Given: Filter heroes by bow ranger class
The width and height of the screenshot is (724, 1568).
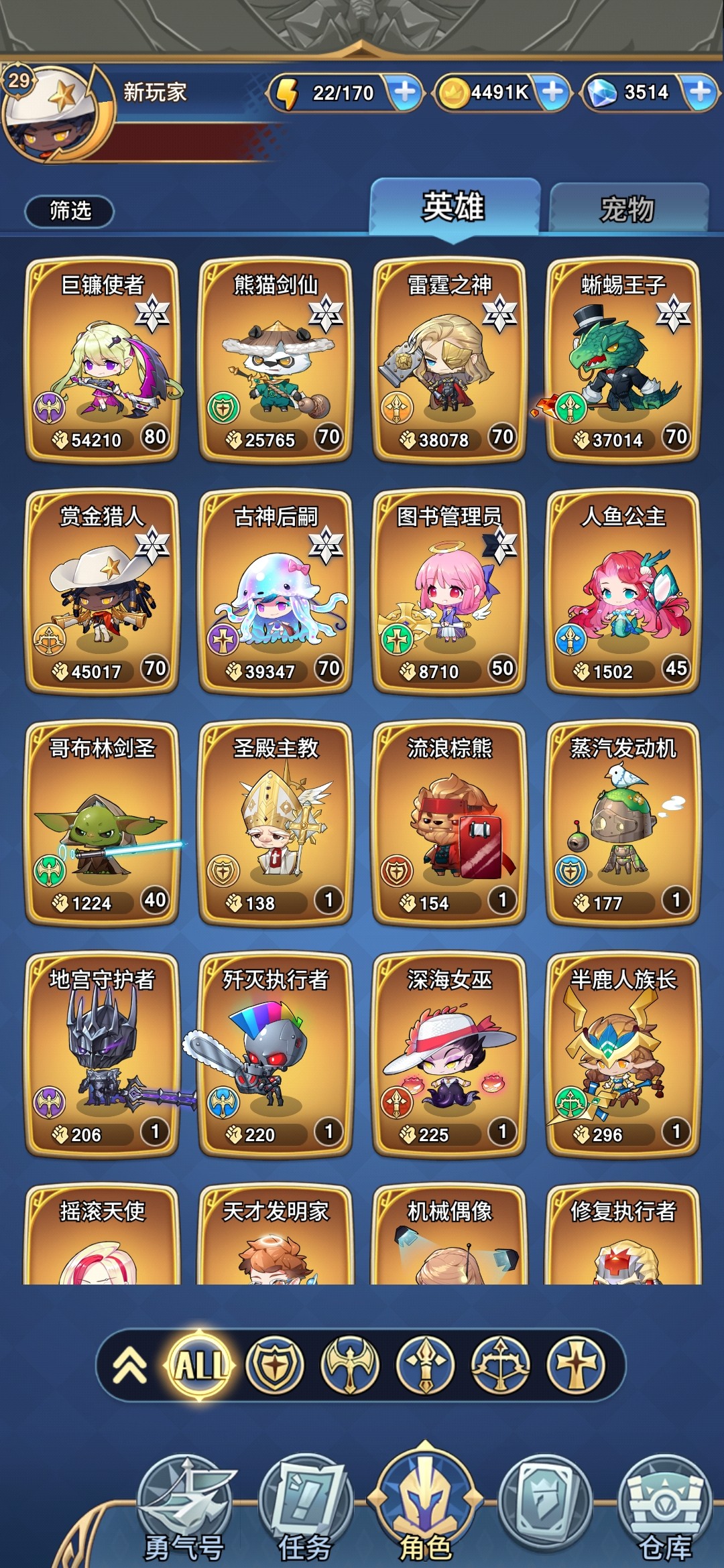Looking at the screenshot, I should [500, 1365].
